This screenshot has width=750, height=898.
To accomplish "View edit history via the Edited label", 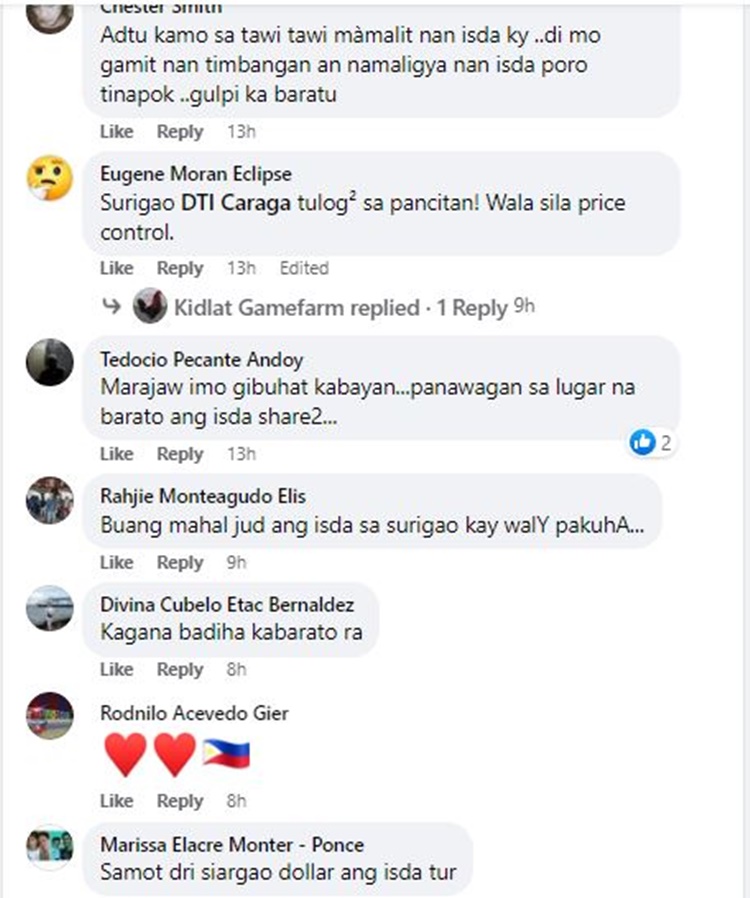I will (303, 268).
